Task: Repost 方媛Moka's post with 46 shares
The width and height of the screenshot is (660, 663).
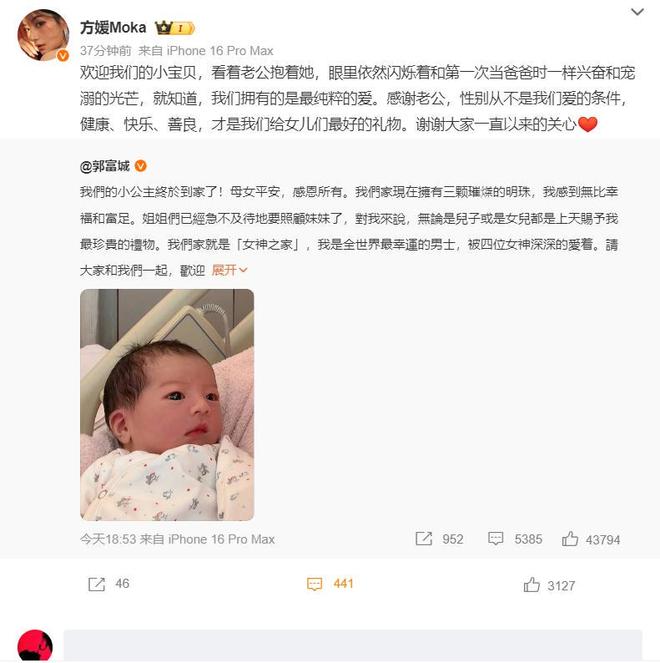Action: click(x=108, y=584)
